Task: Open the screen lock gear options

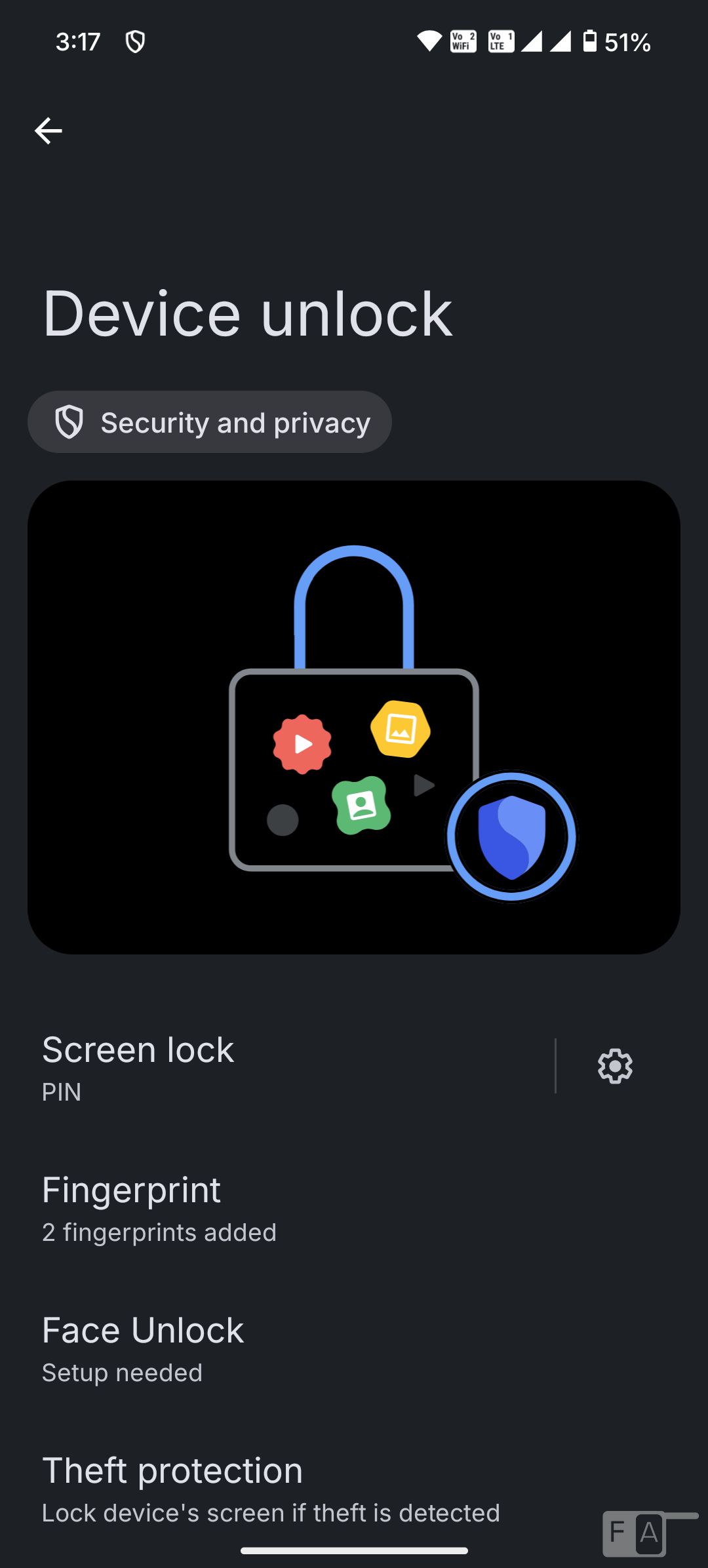Action: click(x=615, y=1067)
